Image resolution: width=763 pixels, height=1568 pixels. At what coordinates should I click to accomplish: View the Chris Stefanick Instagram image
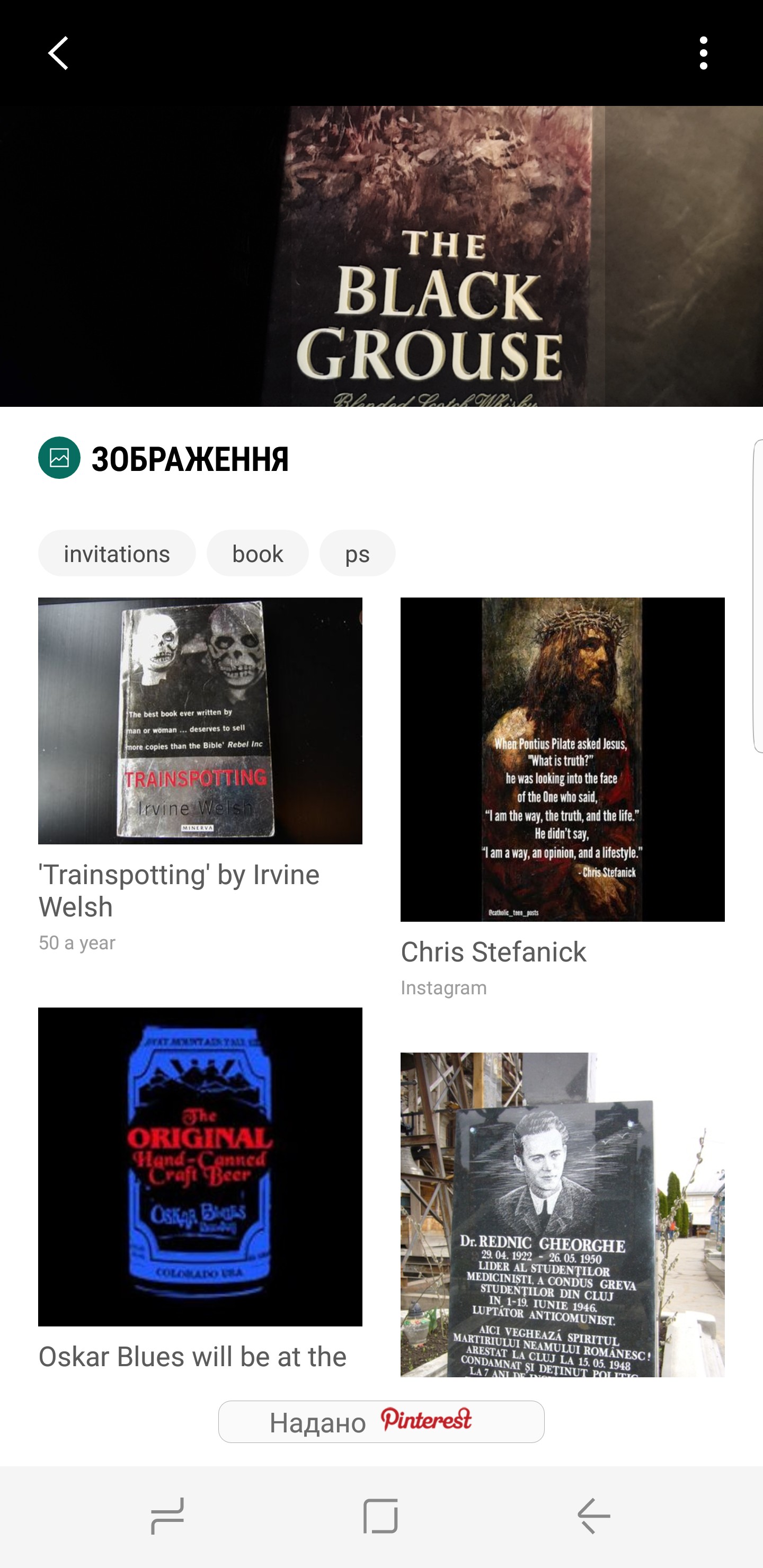tap(562, 759)
